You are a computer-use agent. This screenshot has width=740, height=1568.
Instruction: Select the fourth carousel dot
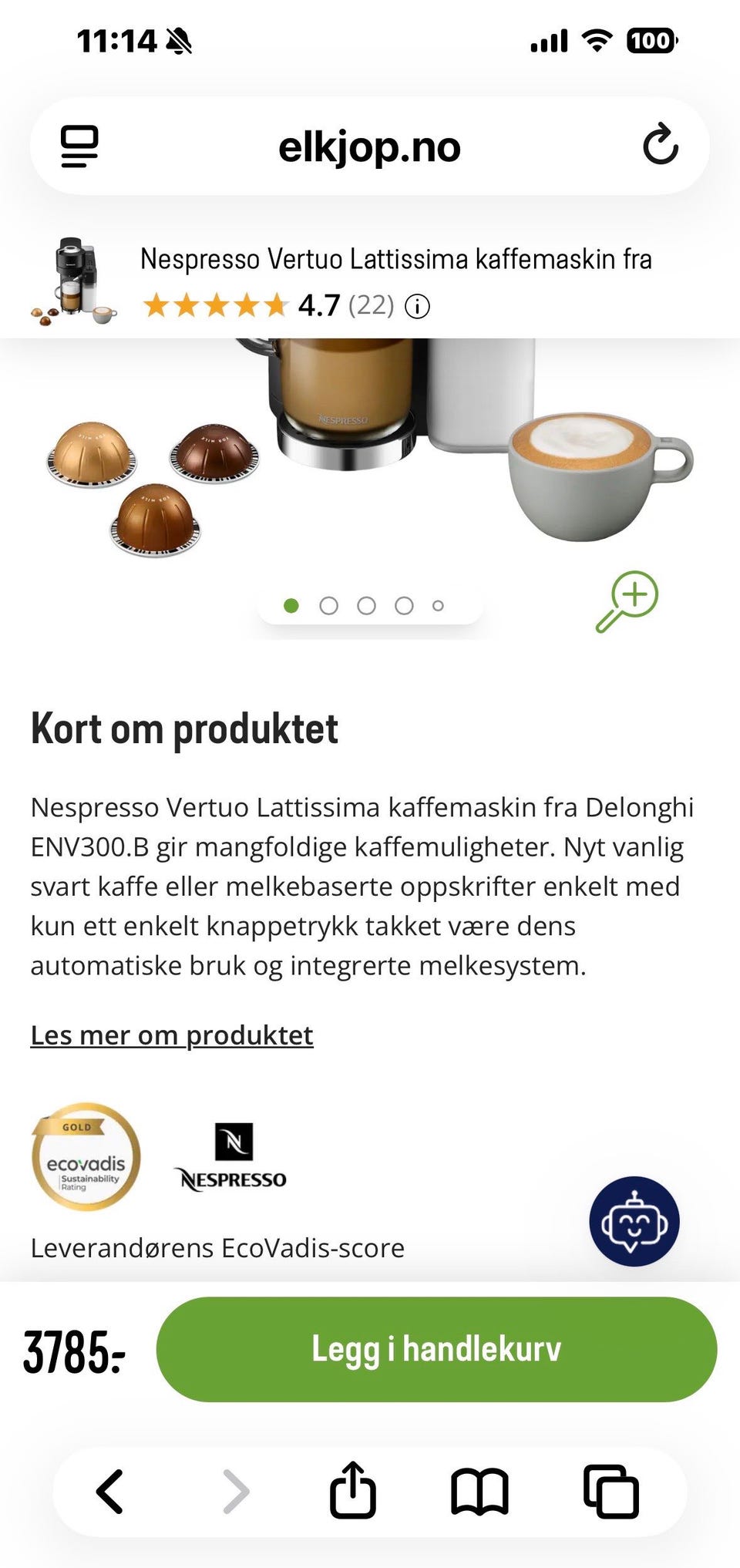tap(402, 605)
